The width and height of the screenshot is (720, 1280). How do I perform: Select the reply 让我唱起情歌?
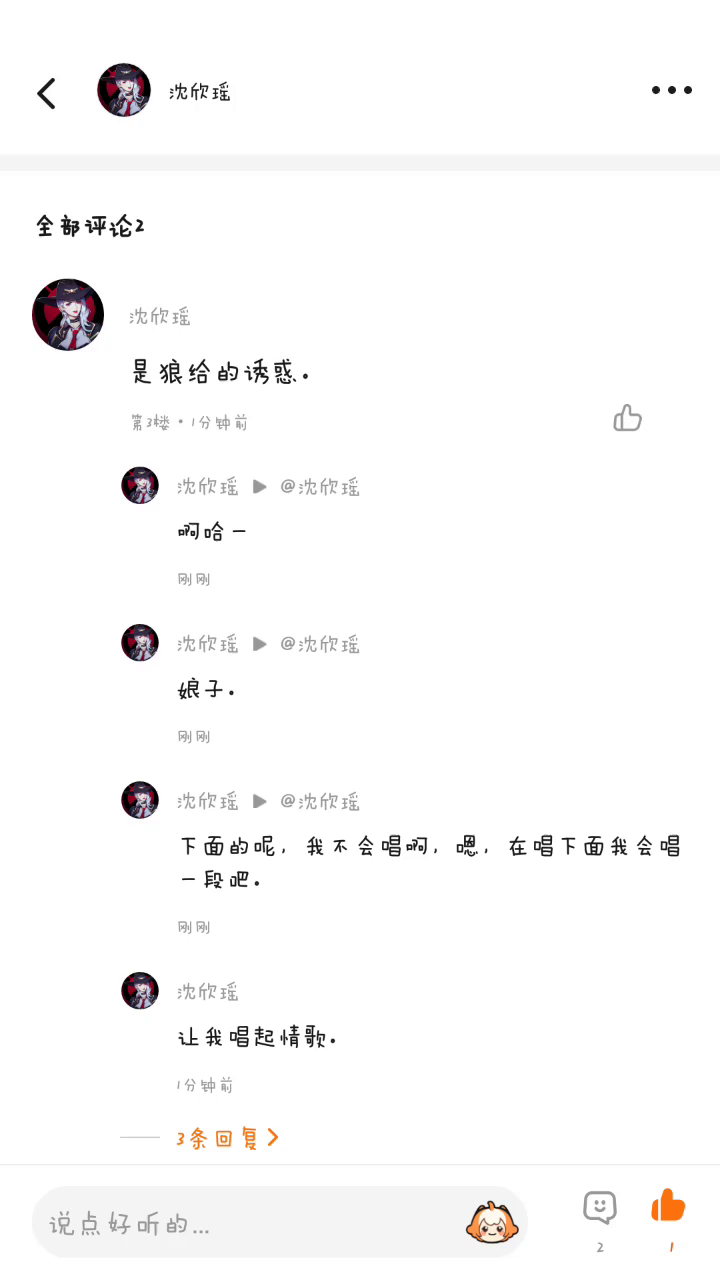coord(257,1038)
